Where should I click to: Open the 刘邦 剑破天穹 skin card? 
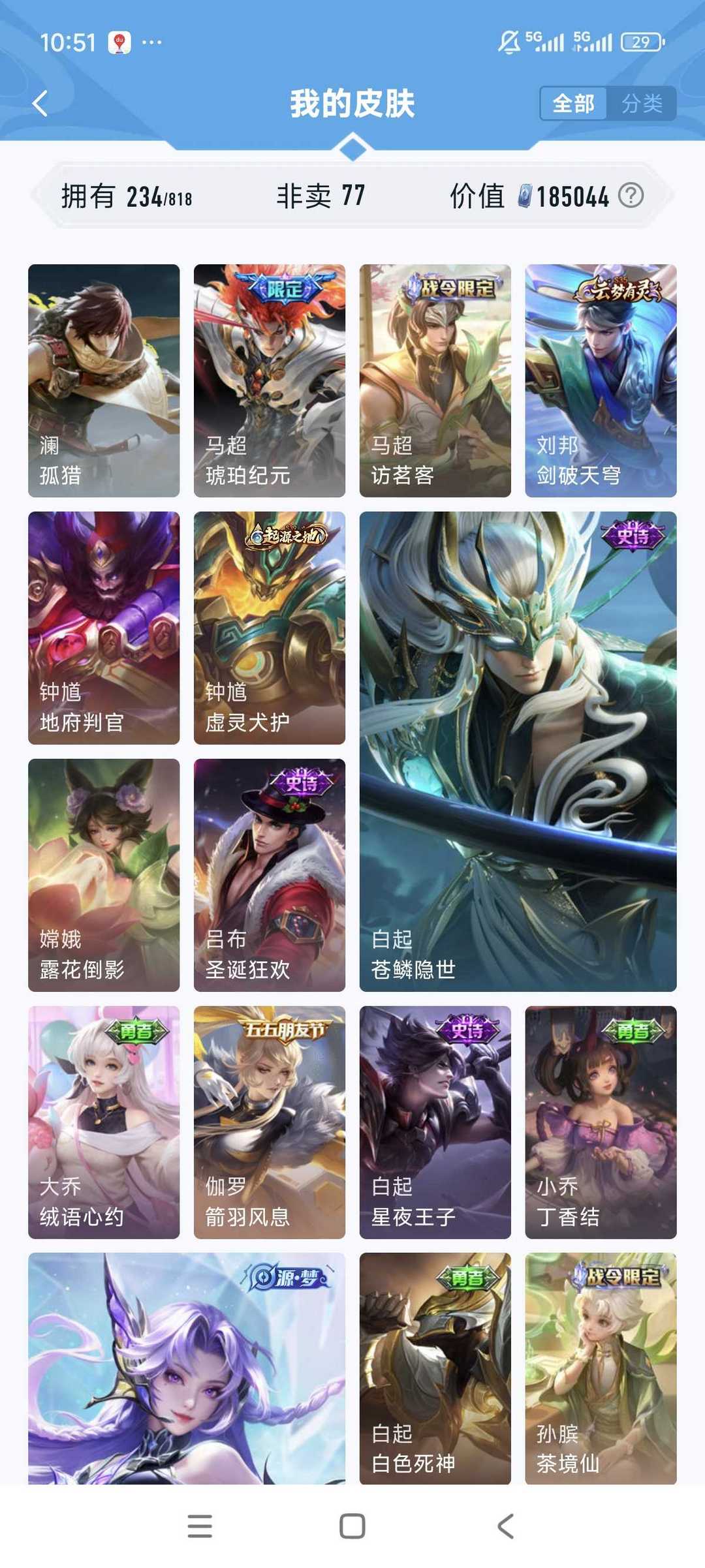[601, 380]
